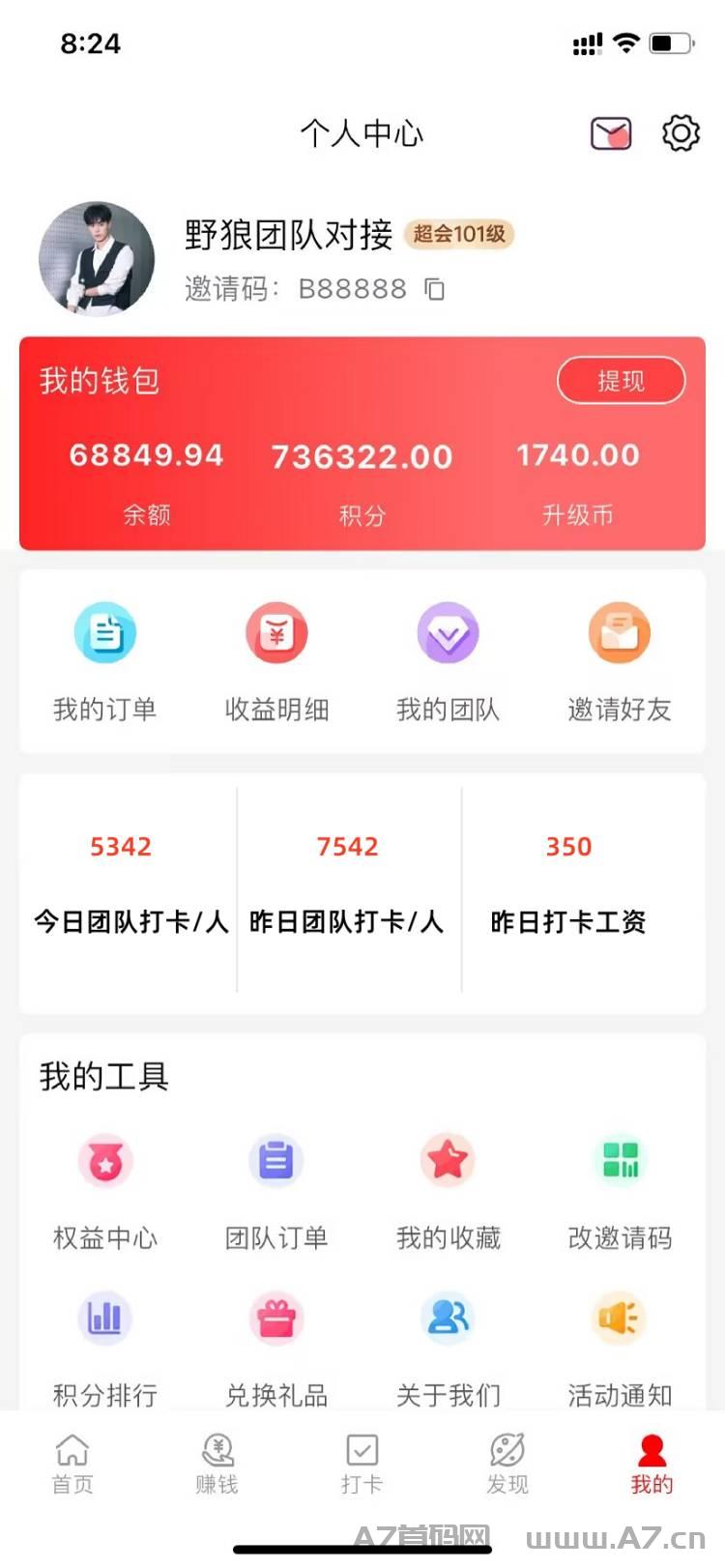Open 我的团队
The height and width of the screenshot is (1568, 725).
tap(449, 663)
